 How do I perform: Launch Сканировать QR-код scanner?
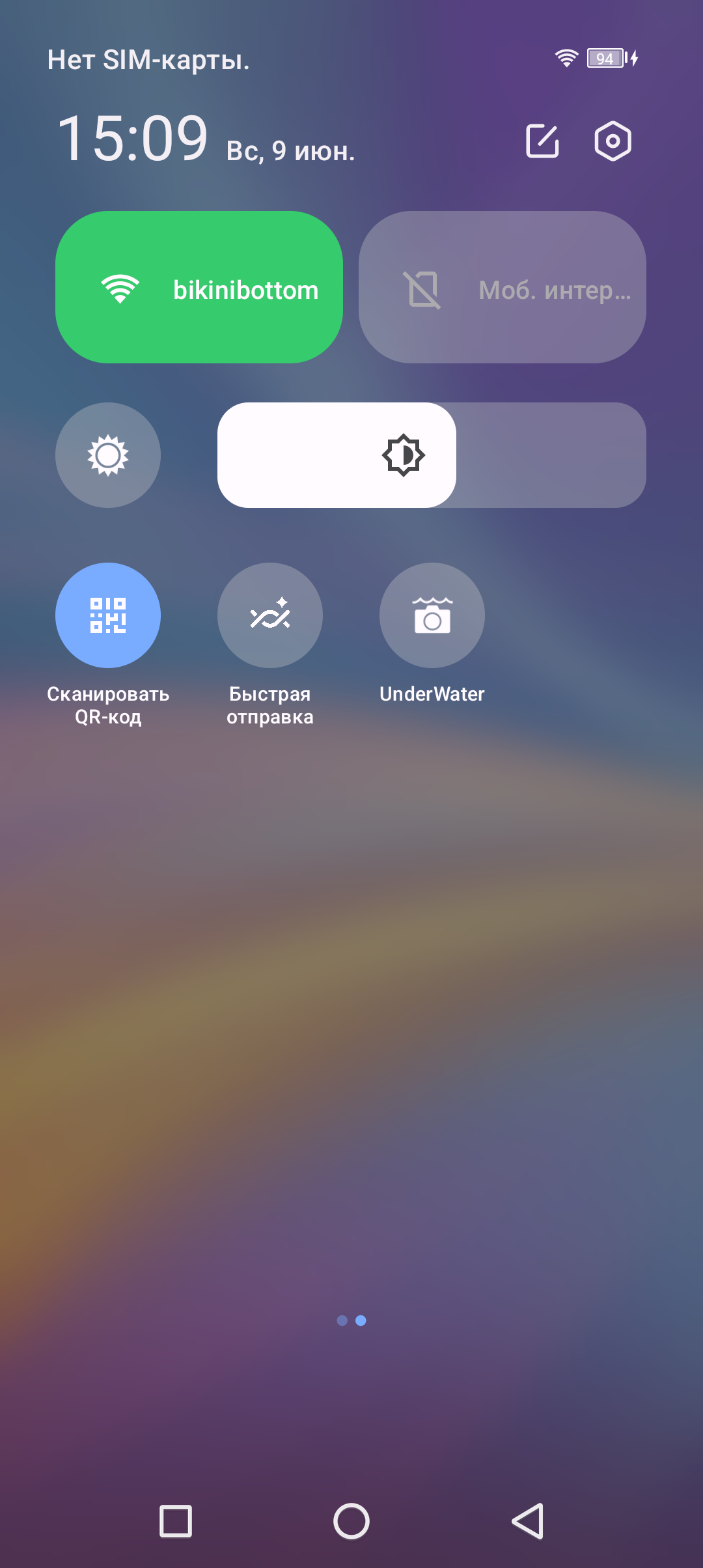coord(108,615)
